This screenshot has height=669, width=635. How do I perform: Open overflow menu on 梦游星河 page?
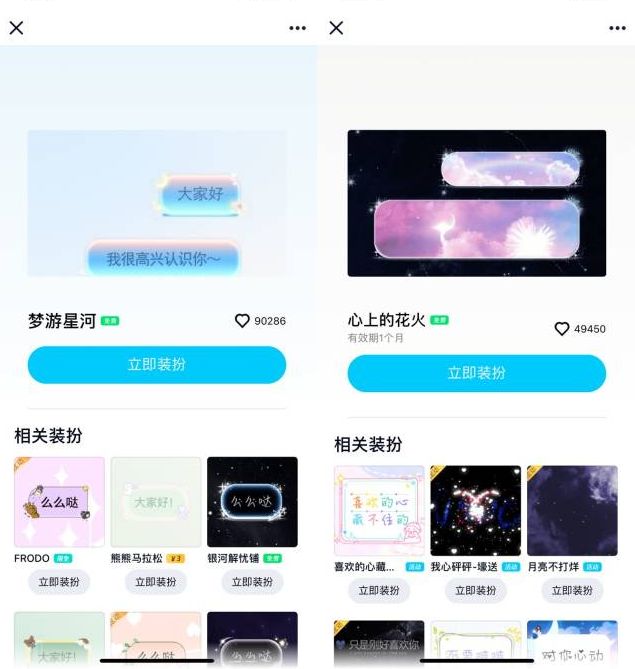pos(298,28)
